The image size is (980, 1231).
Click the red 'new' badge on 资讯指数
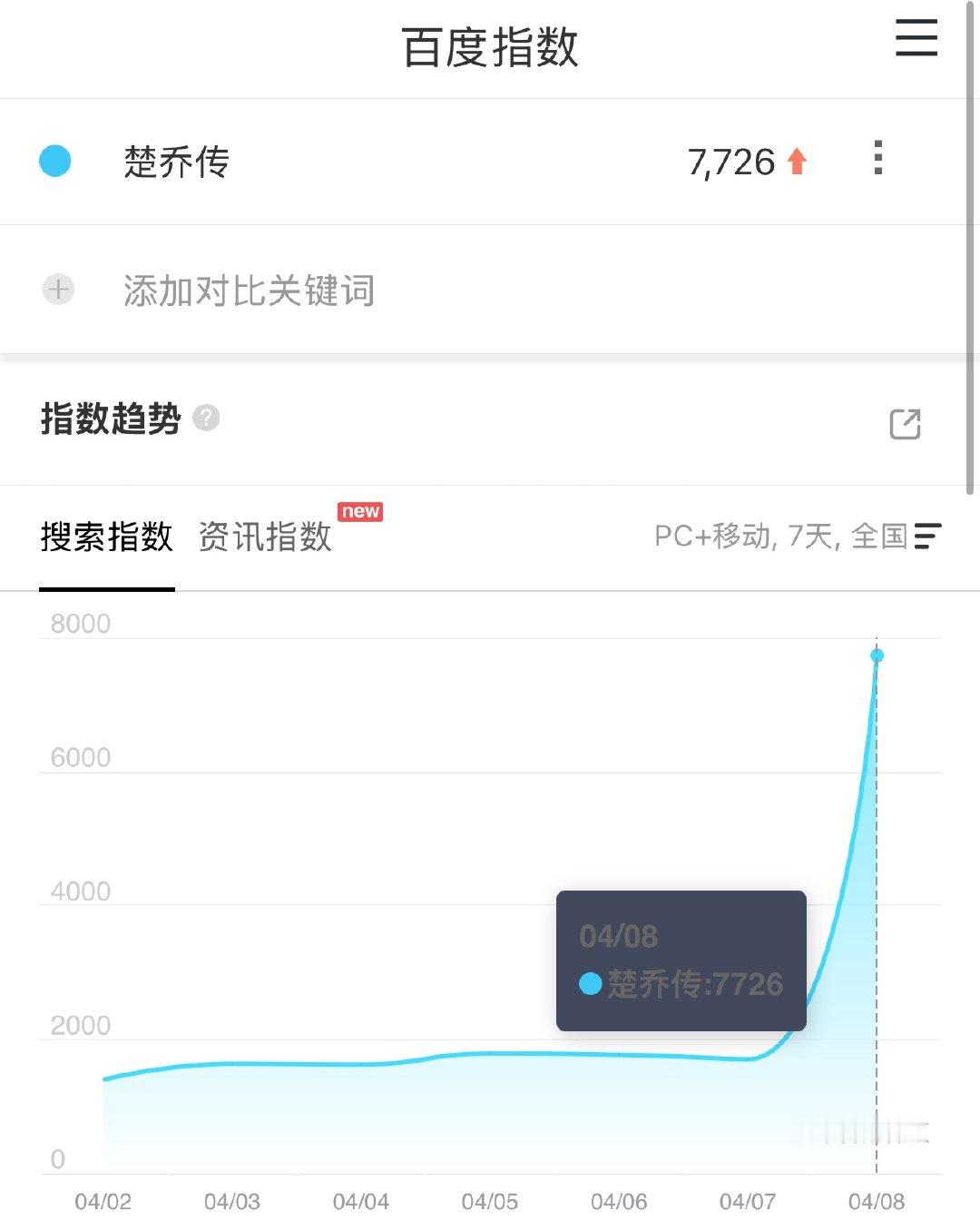(x=360, y=512)
